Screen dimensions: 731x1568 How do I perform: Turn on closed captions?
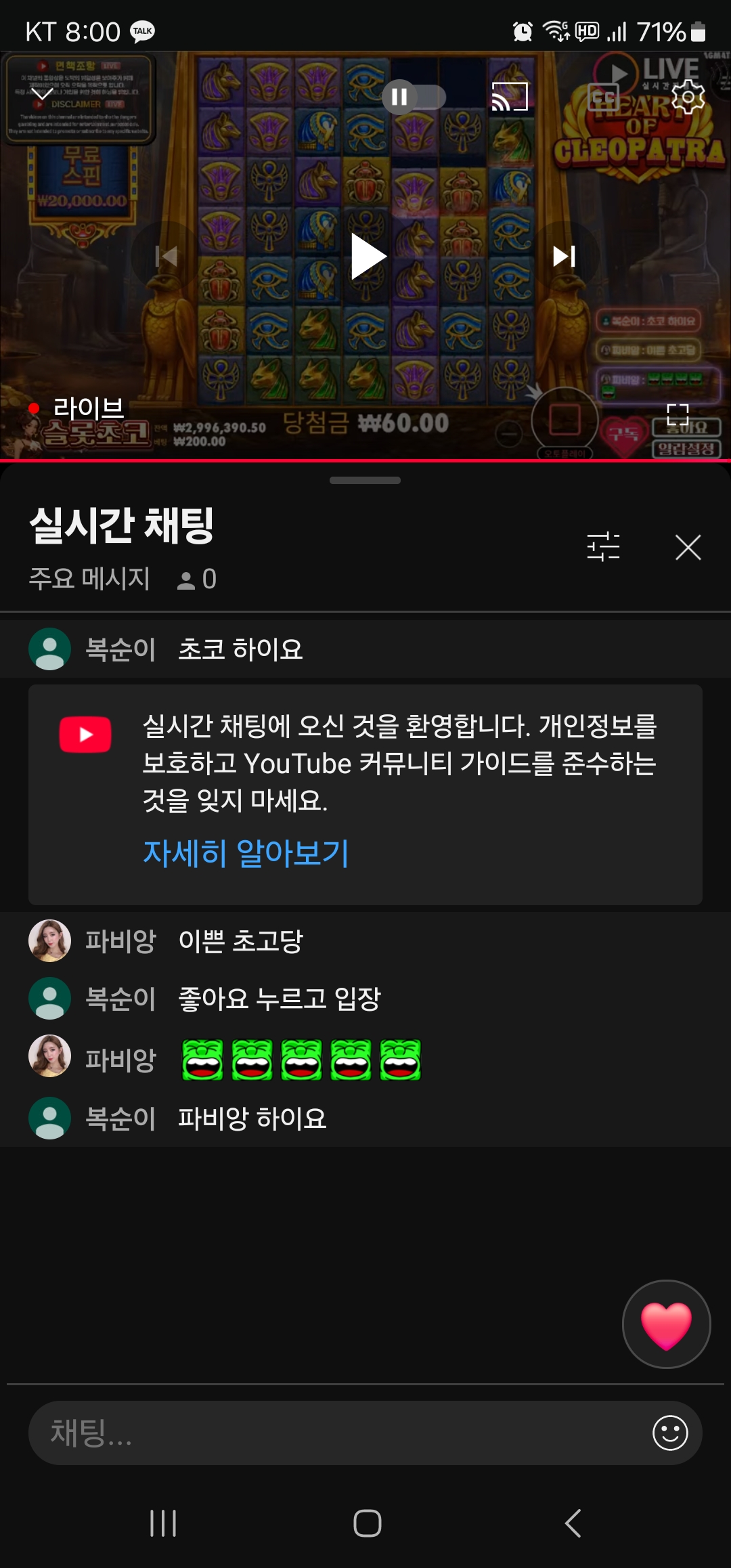click(x=603, y=97)
